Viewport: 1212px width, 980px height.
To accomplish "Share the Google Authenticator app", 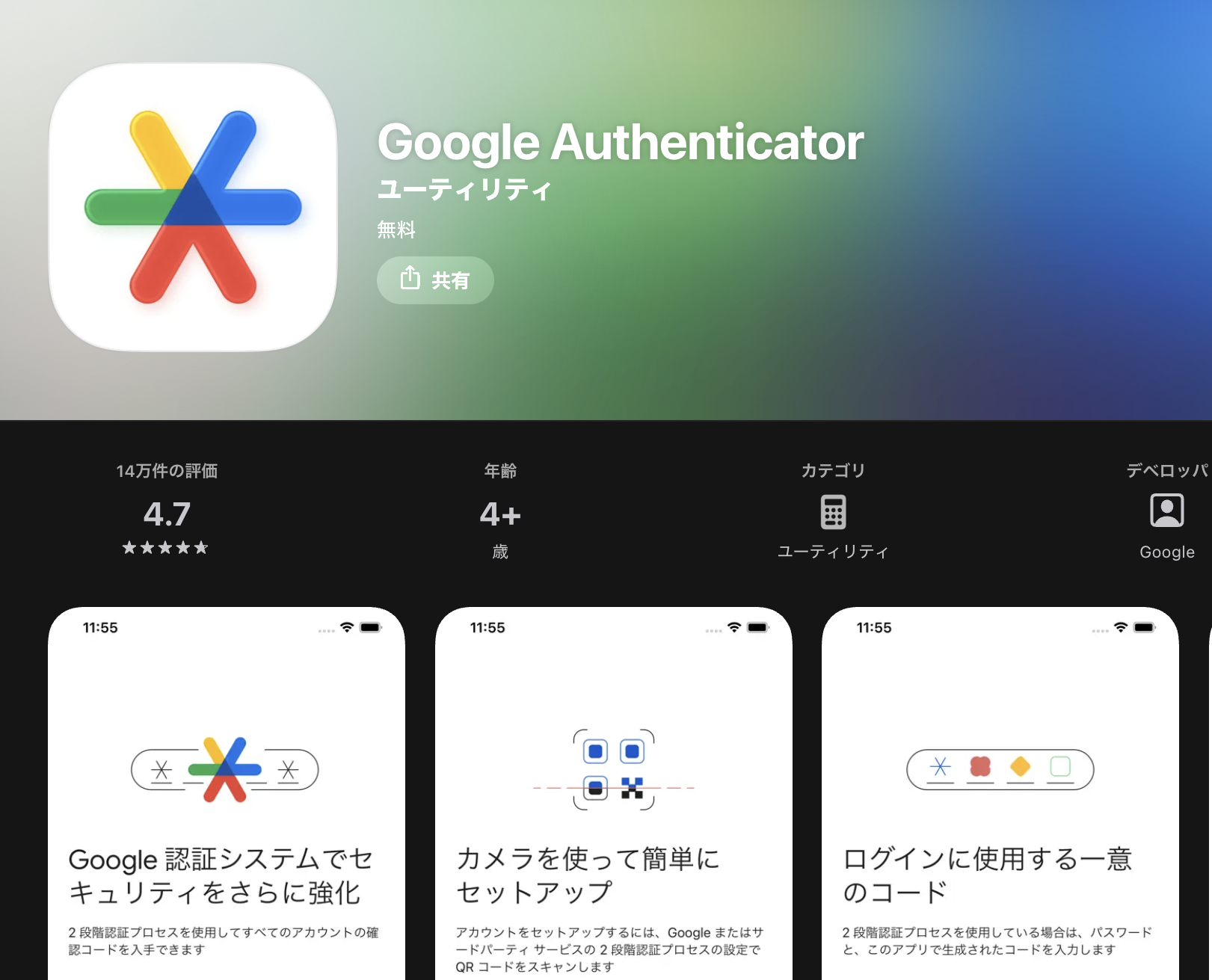I will click(x=434, y=280).
